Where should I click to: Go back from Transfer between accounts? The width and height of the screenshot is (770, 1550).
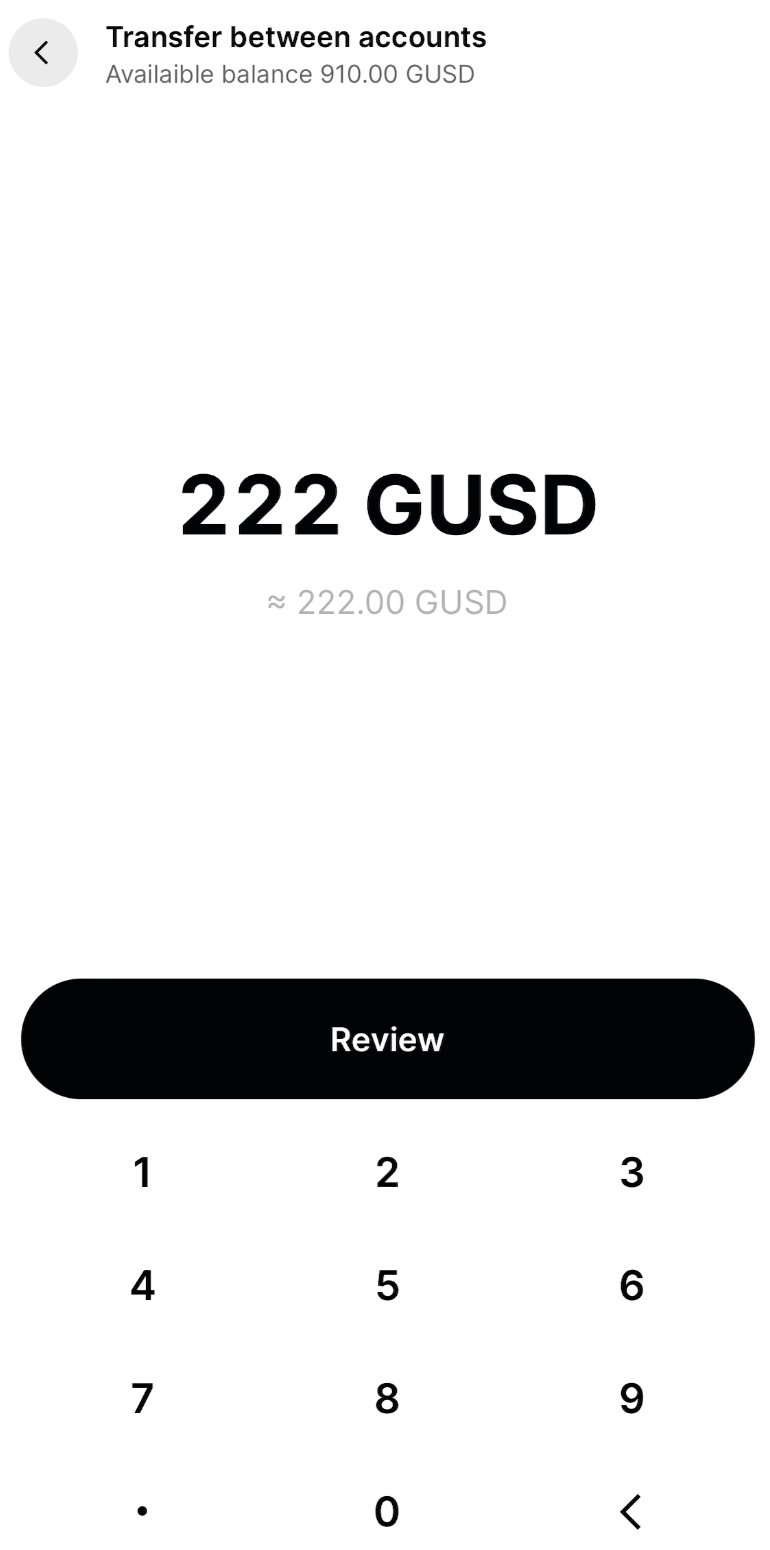tap(43, 53)
